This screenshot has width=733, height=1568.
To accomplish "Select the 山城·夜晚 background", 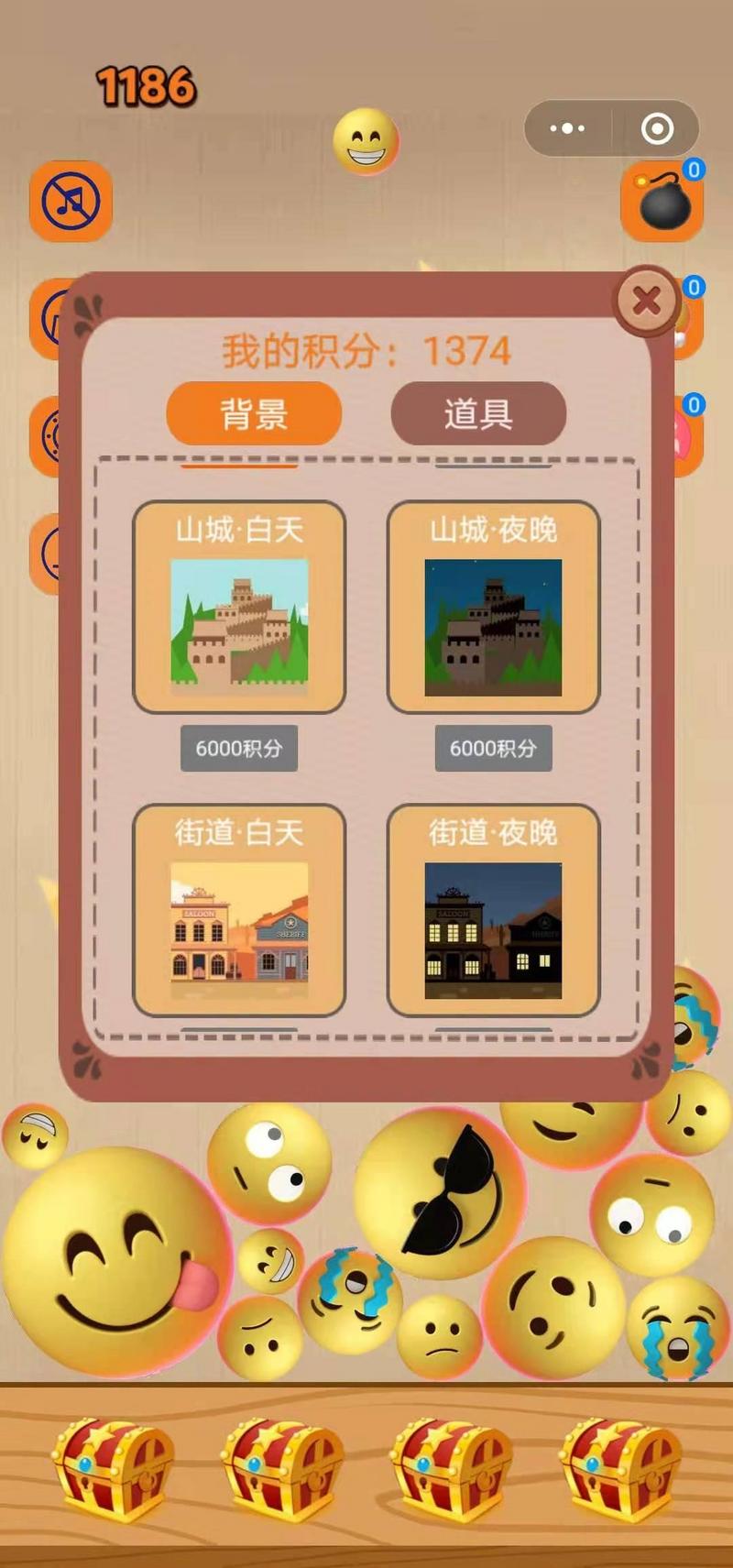I will tap(493, 607).
